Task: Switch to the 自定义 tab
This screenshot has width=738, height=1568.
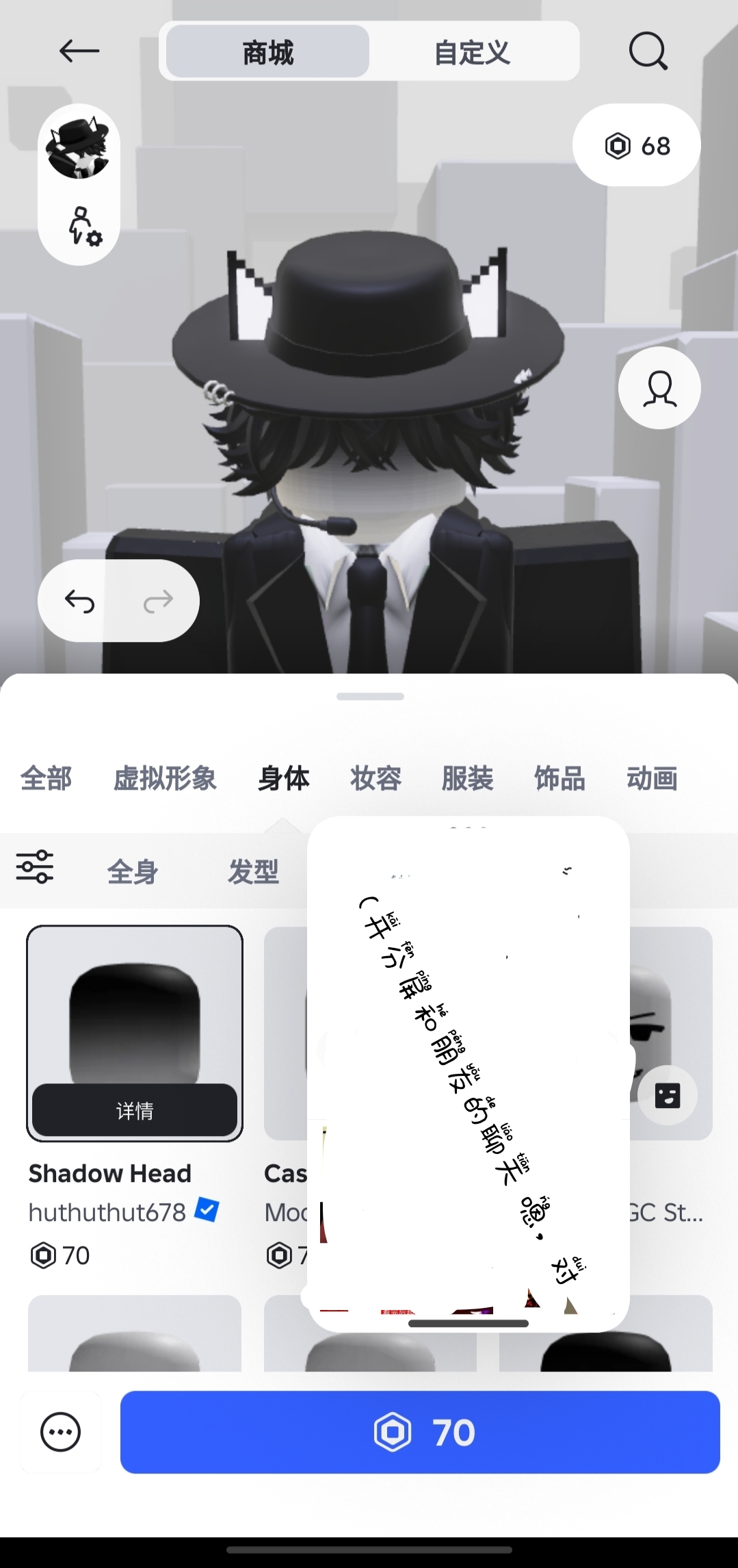Action: pyautogui.click(x=473, y=52)
